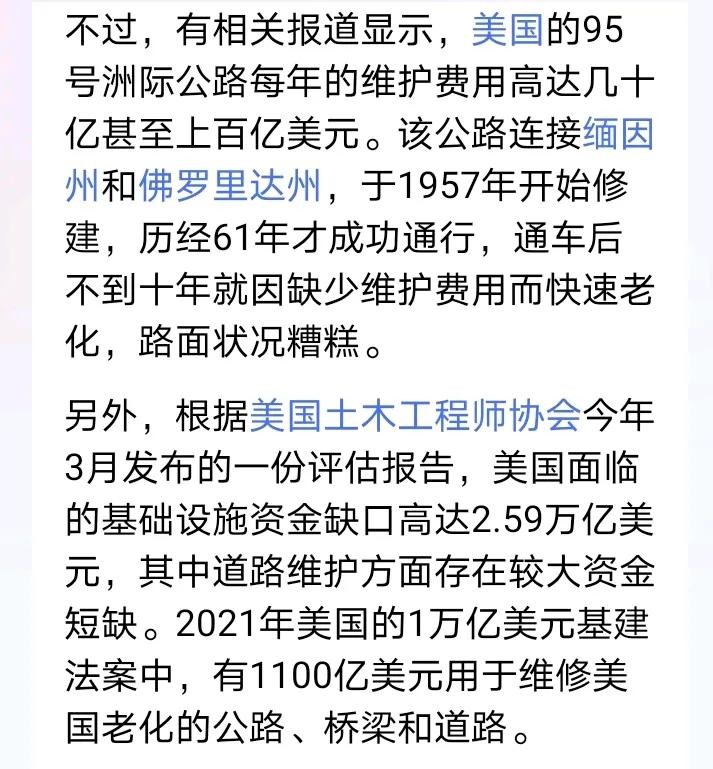The height and width of the screenshot is (769, 713).
Task: Open the 缅因州 link
Action: [x=617, y=134]
